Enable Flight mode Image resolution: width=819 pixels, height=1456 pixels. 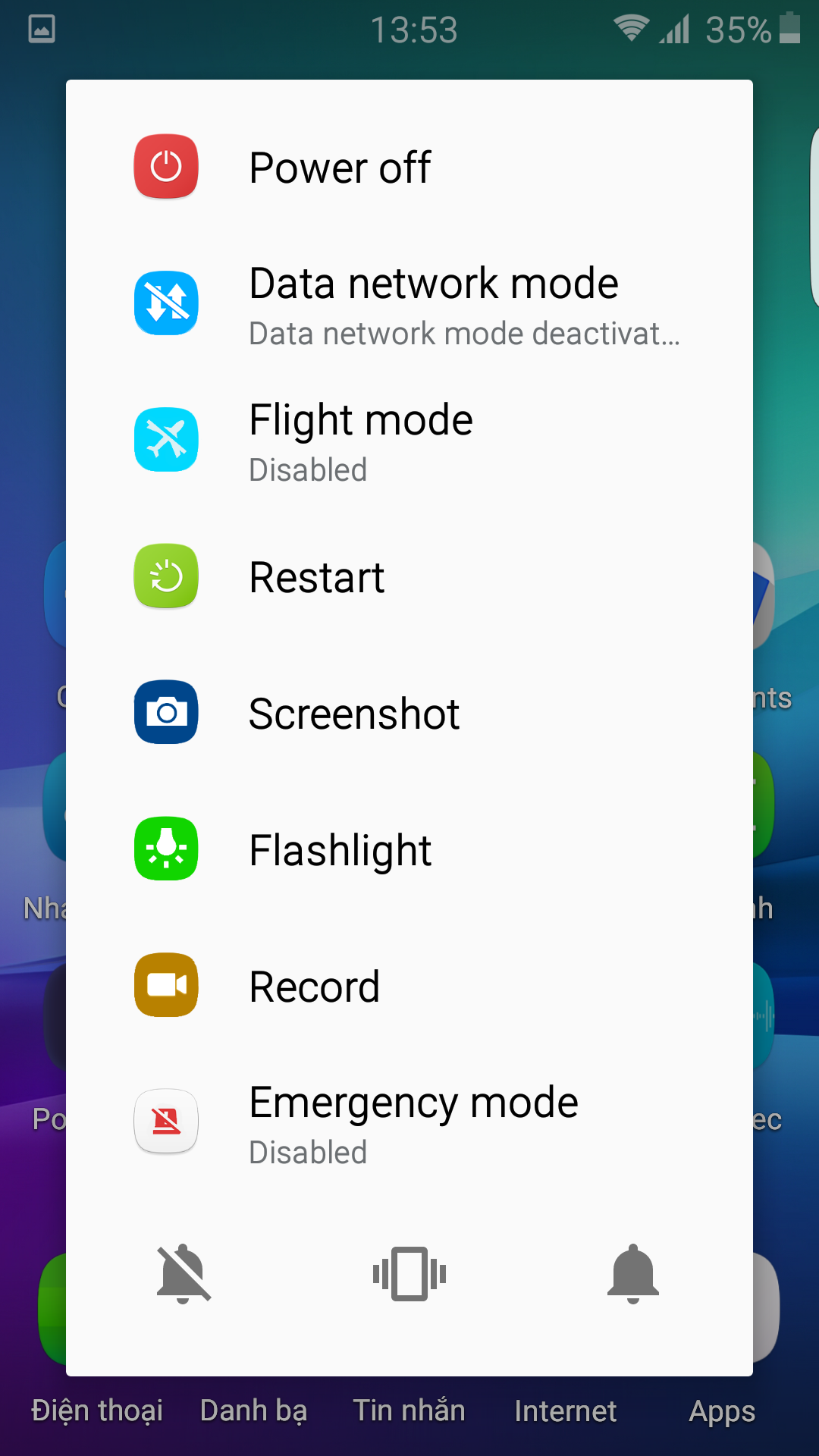[x=409, y=440]
